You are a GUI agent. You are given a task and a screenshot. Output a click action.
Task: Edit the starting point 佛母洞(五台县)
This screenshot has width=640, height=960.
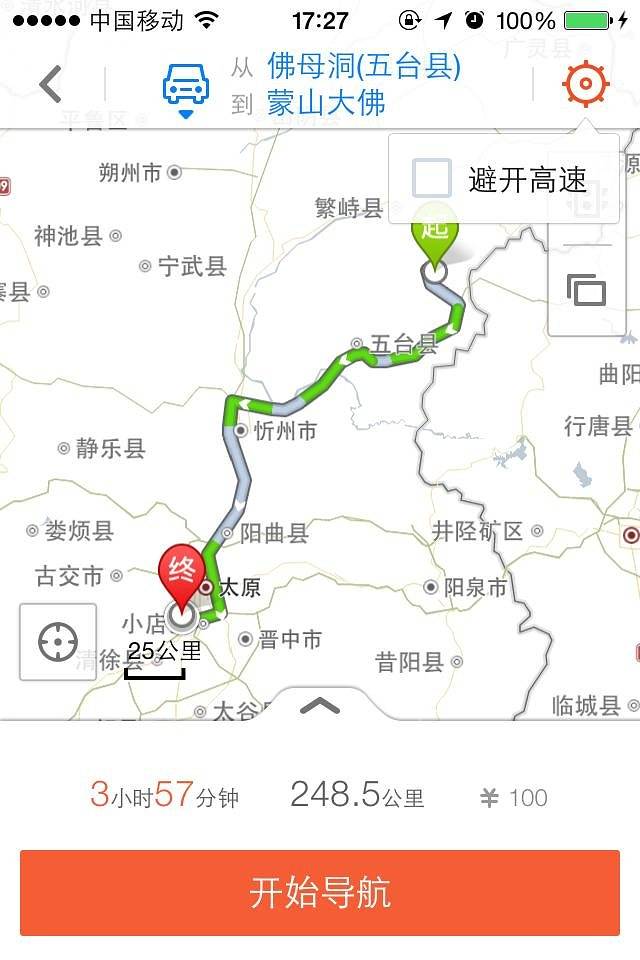tap(364, 66)
